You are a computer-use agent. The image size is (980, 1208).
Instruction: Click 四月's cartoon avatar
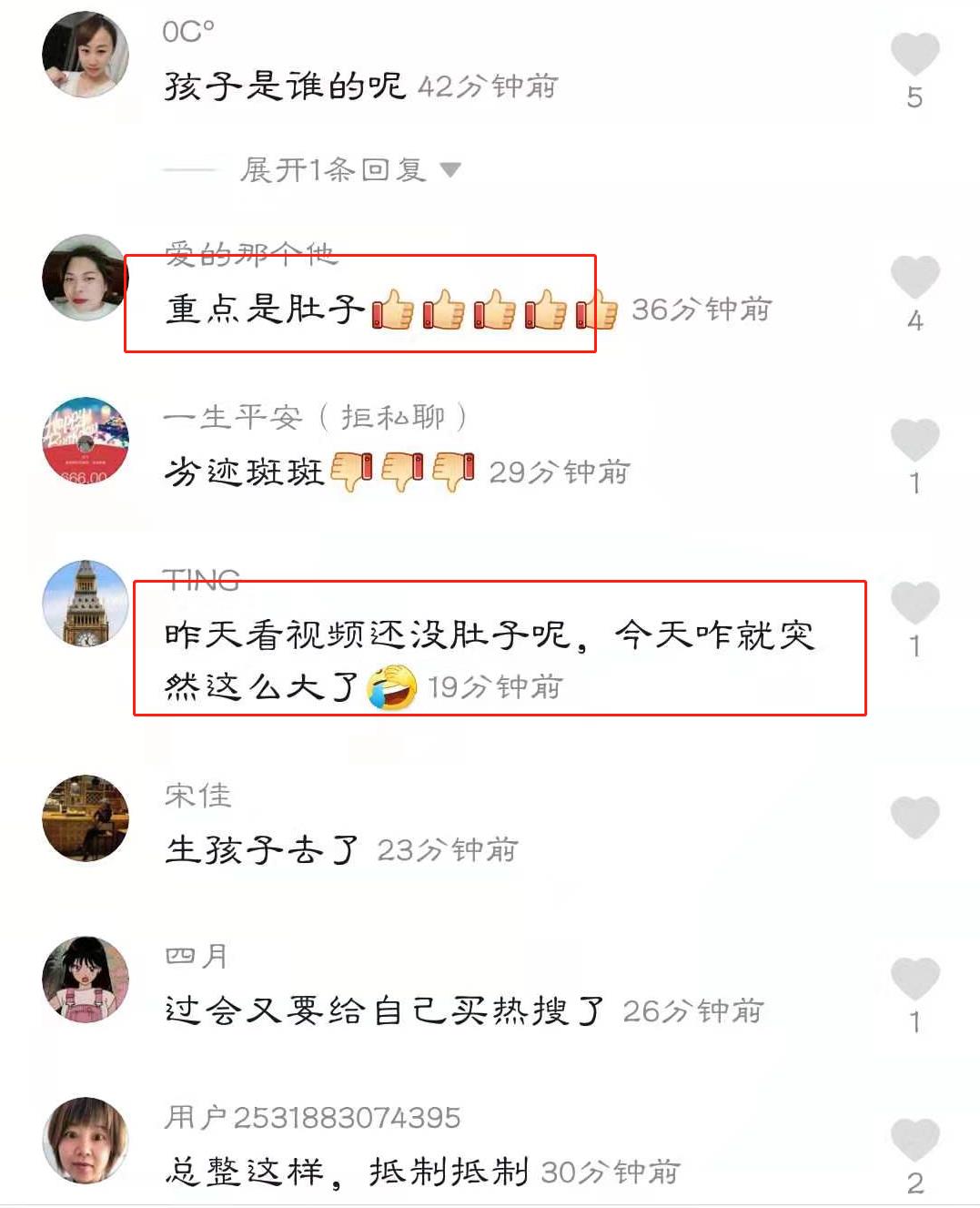click(x=86, y=979)
